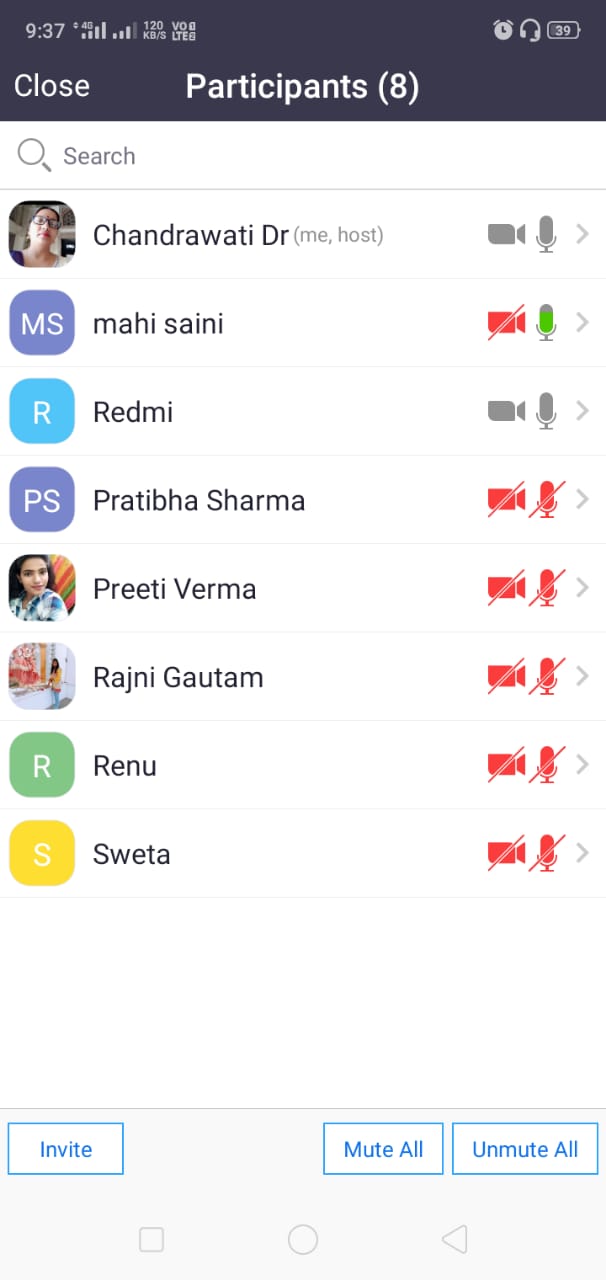The width and height of the screenshot is (606, 1280).
Task: Tap the system home button
Action: tap(303, 1240)
